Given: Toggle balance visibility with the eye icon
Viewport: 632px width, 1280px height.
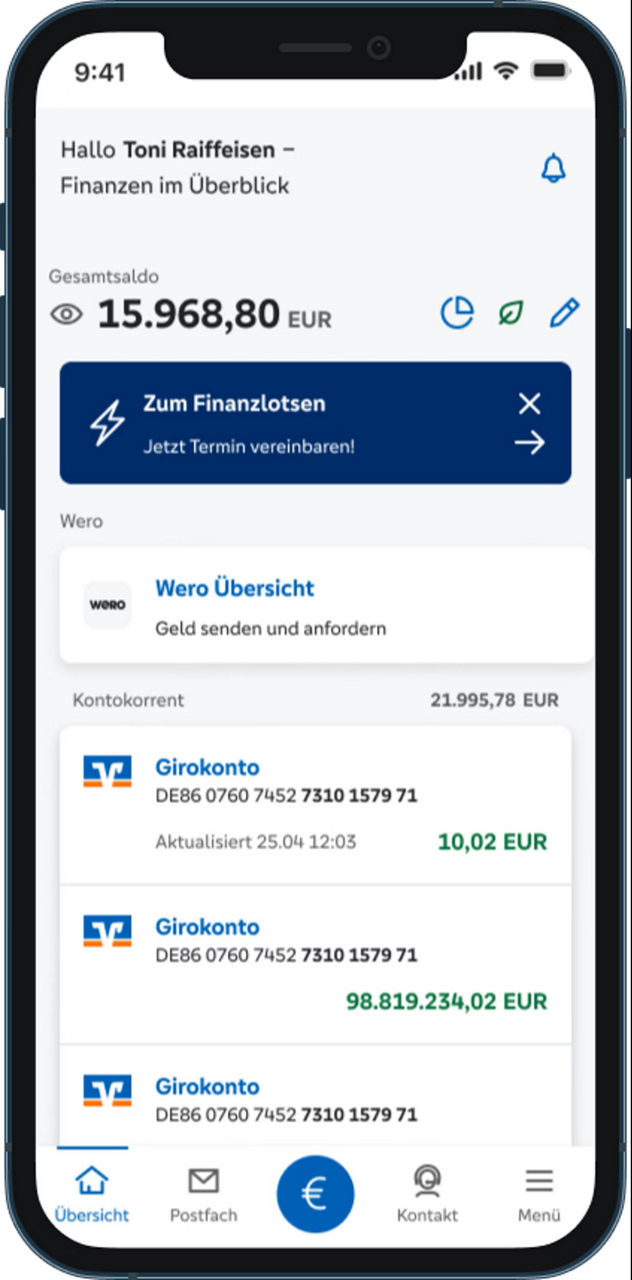Looking at the screenshot, I should (67, 315).
